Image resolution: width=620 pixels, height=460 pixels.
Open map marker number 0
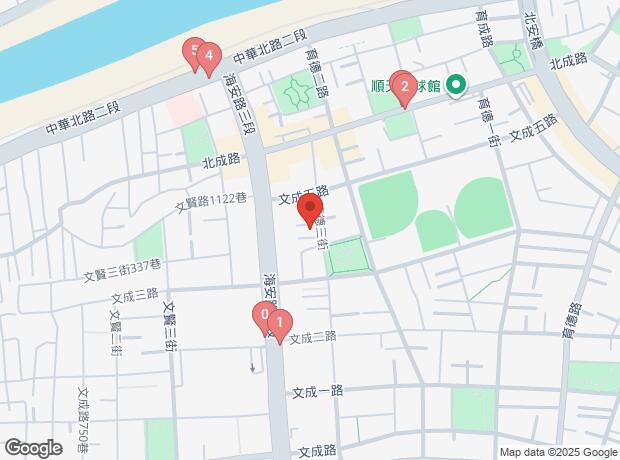point(262,315)
